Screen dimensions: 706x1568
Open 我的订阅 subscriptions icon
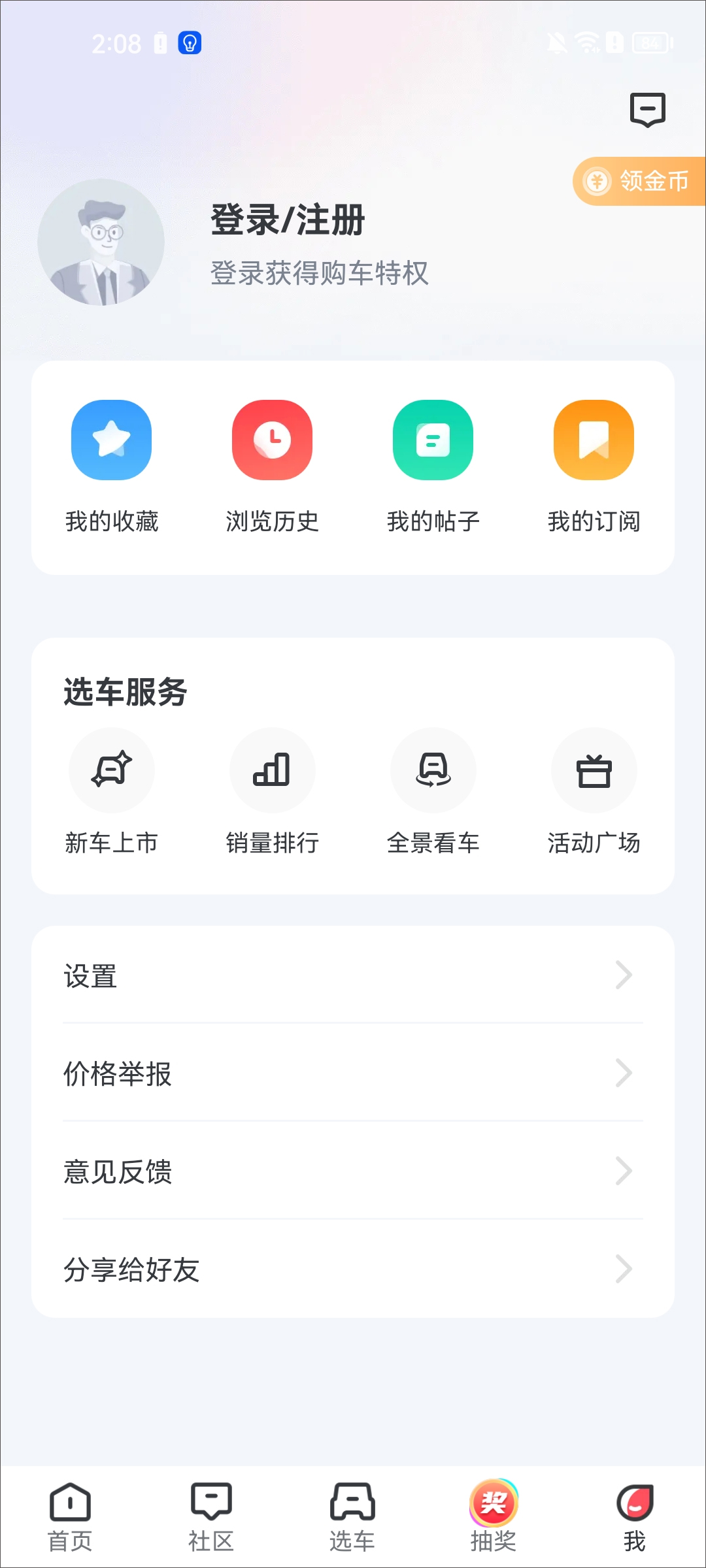[x=594, y=440]
